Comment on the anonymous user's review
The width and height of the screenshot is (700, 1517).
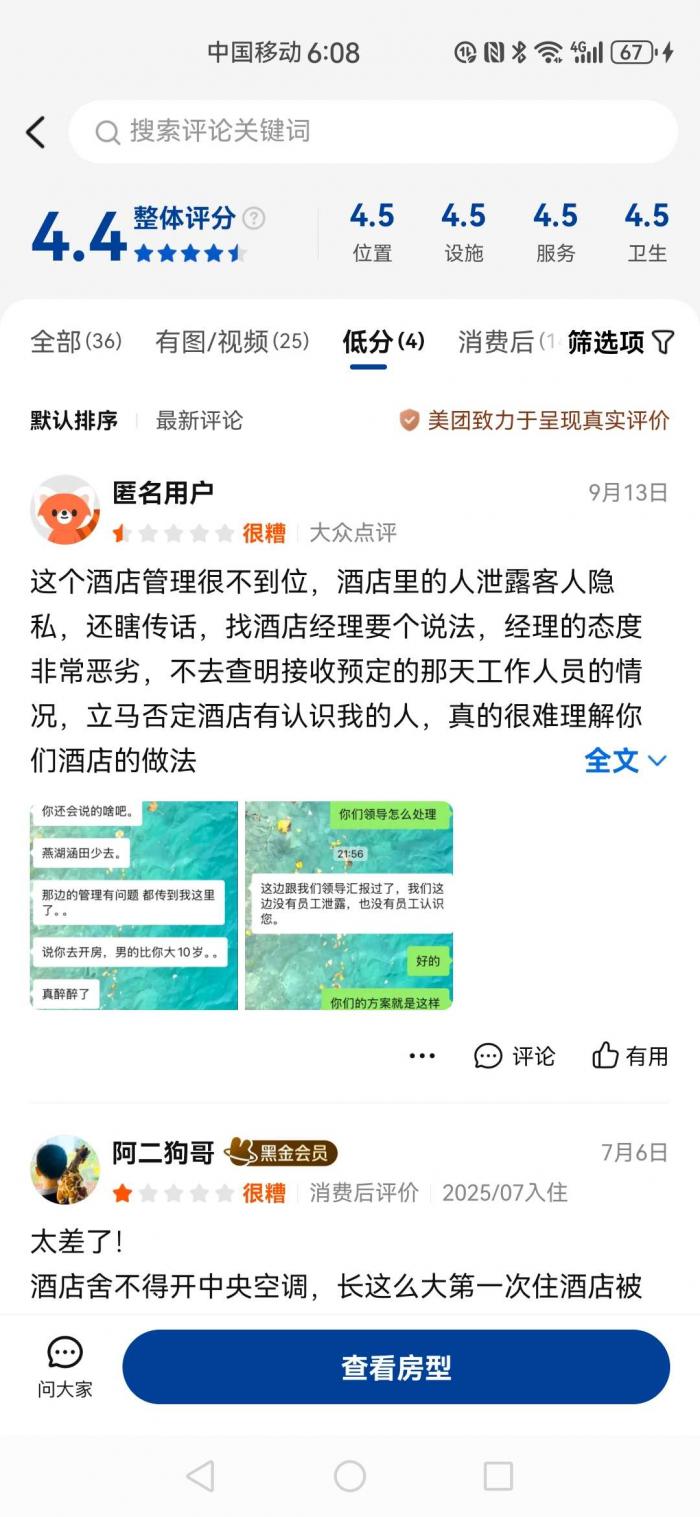pos(514,1056)
